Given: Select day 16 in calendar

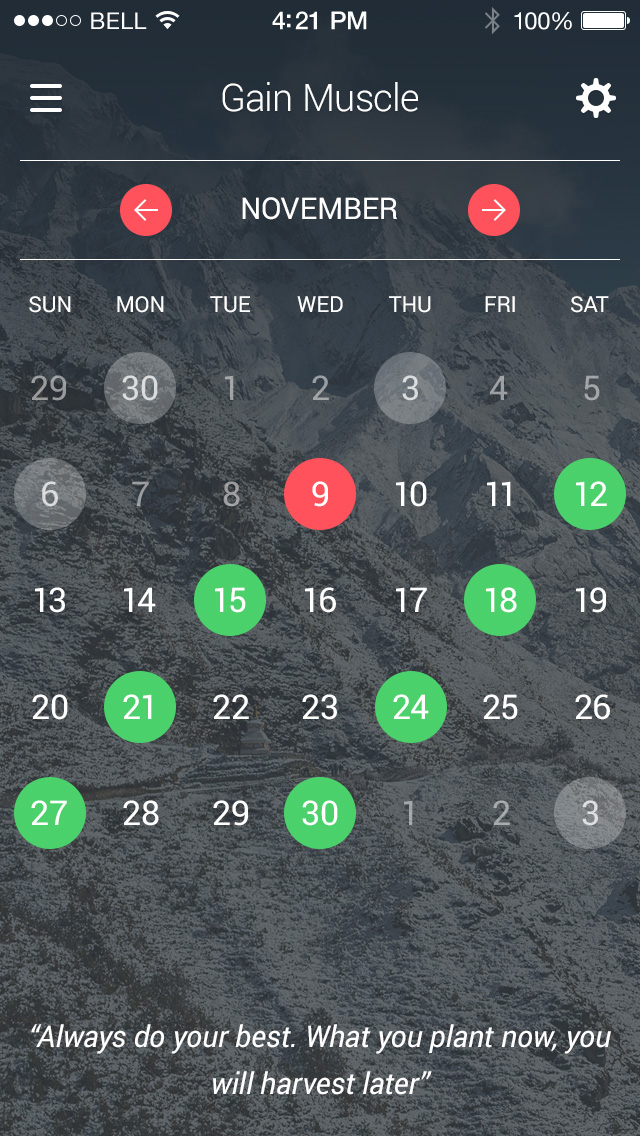Looking at the screenshot, I should (x=320, y=600).
